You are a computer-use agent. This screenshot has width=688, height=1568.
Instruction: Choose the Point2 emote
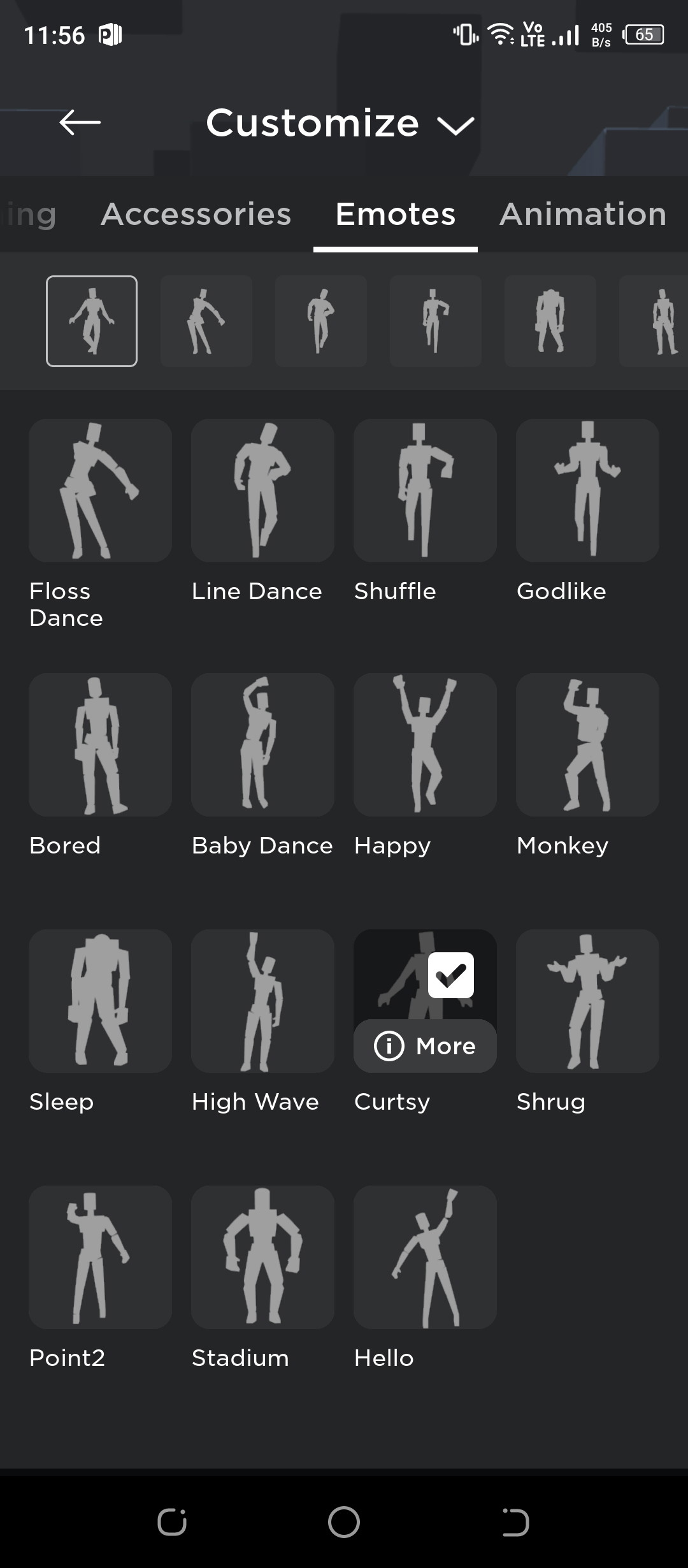coord(100,1257)
